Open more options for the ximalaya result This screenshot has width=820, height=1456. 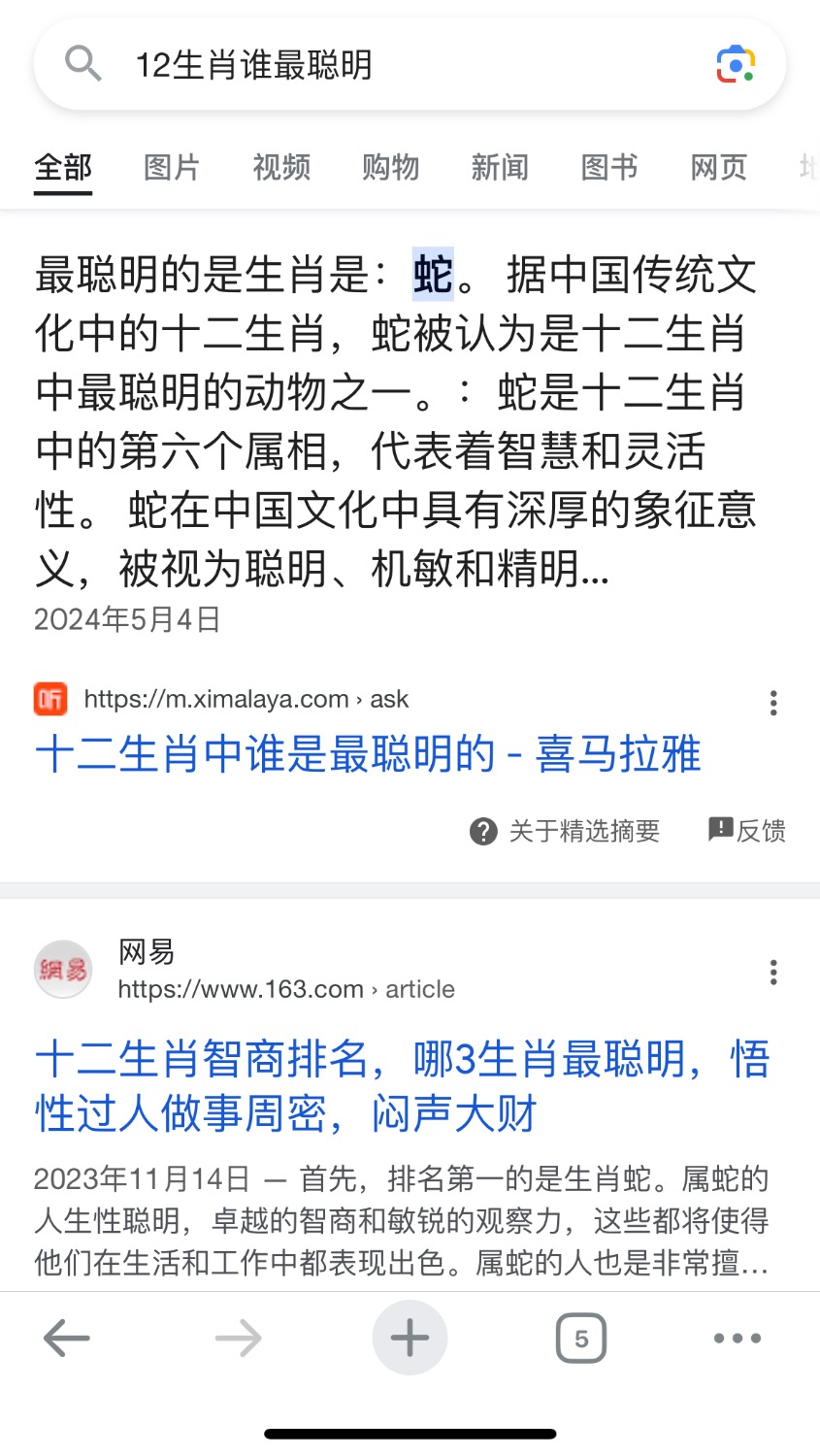pos(773,703)
